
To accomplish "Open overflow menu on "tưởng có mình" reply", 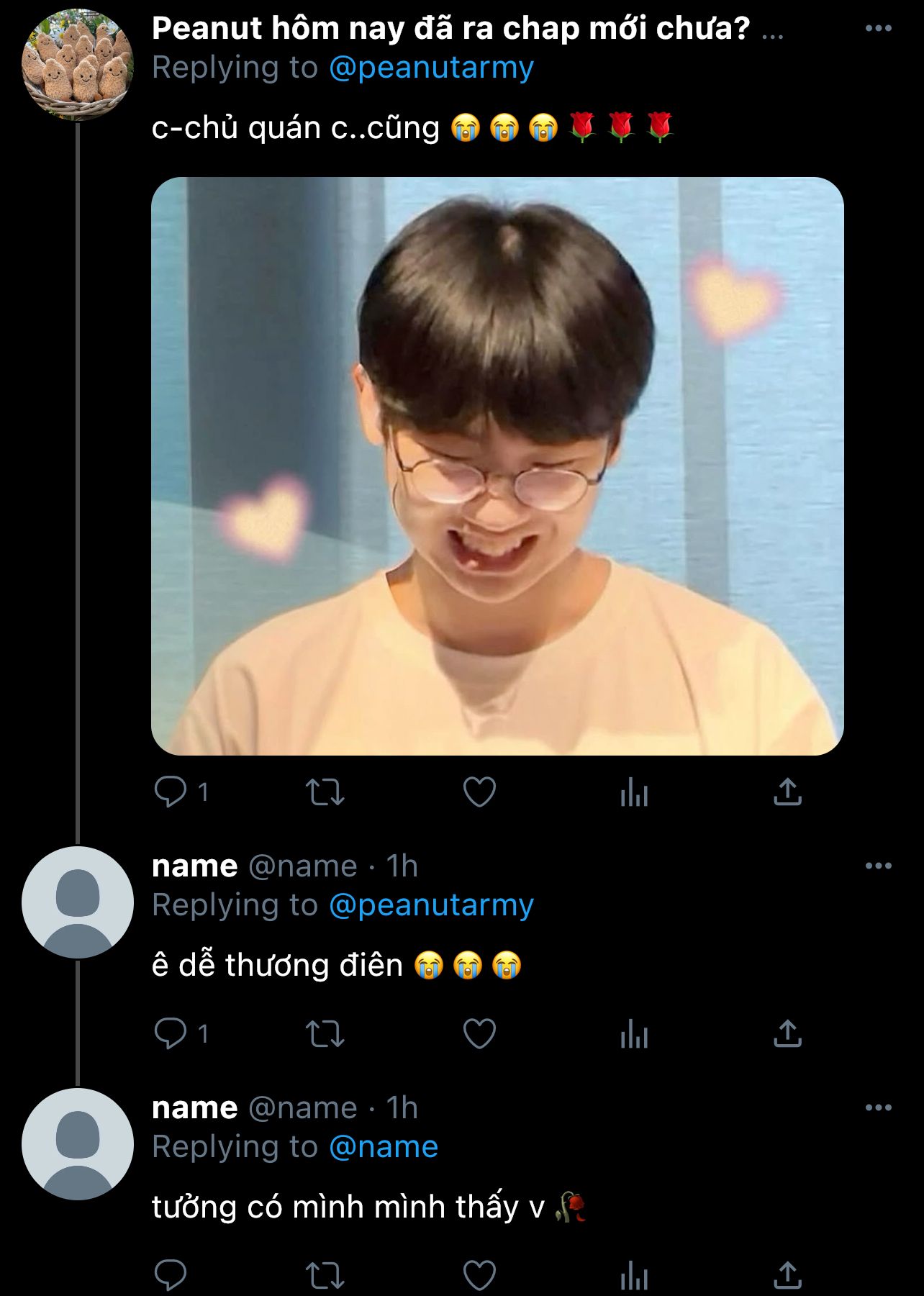I will (878, 1107).
